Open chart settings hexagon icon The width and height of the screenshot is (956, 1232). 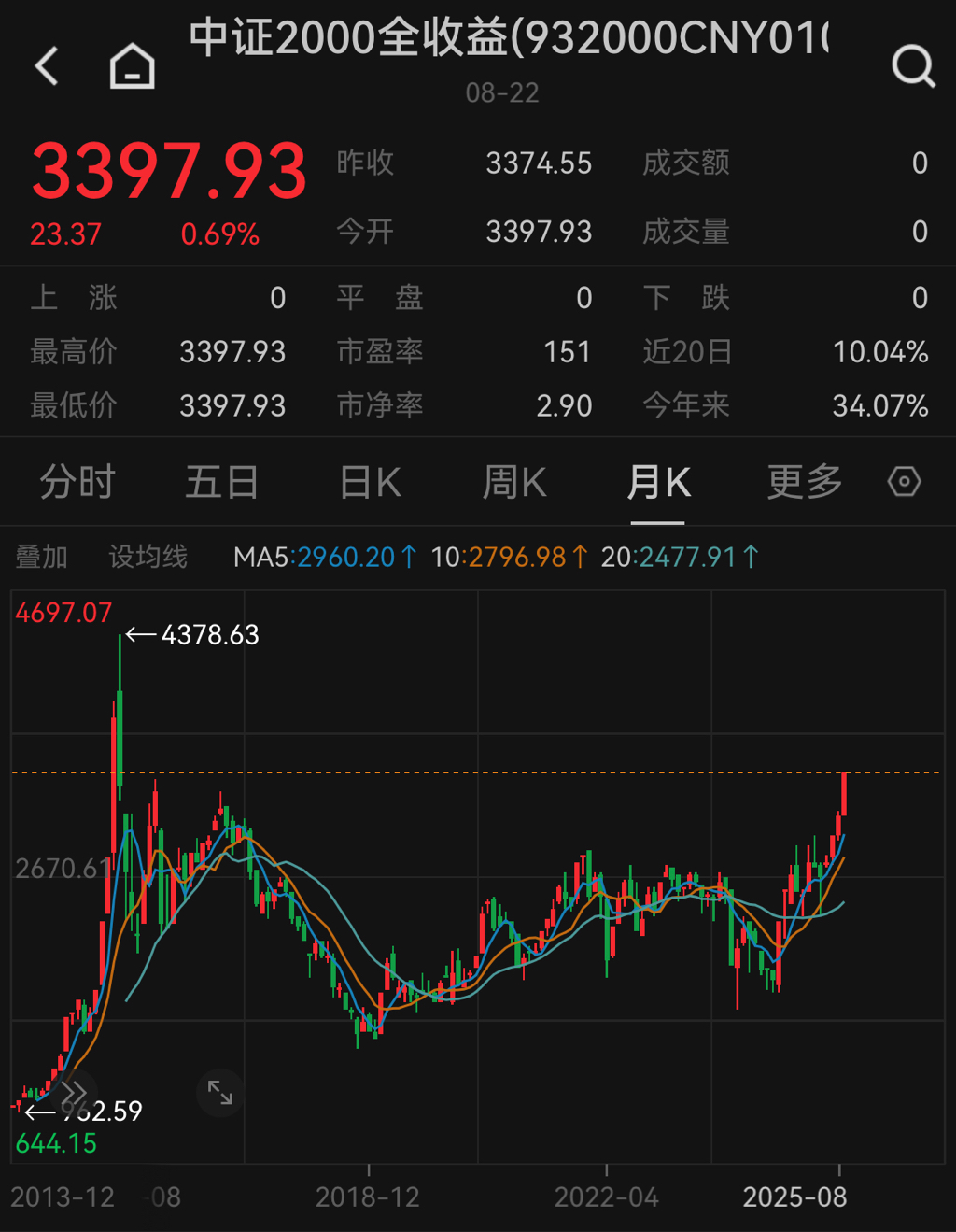pyautogui.click(x=904, y=482)
